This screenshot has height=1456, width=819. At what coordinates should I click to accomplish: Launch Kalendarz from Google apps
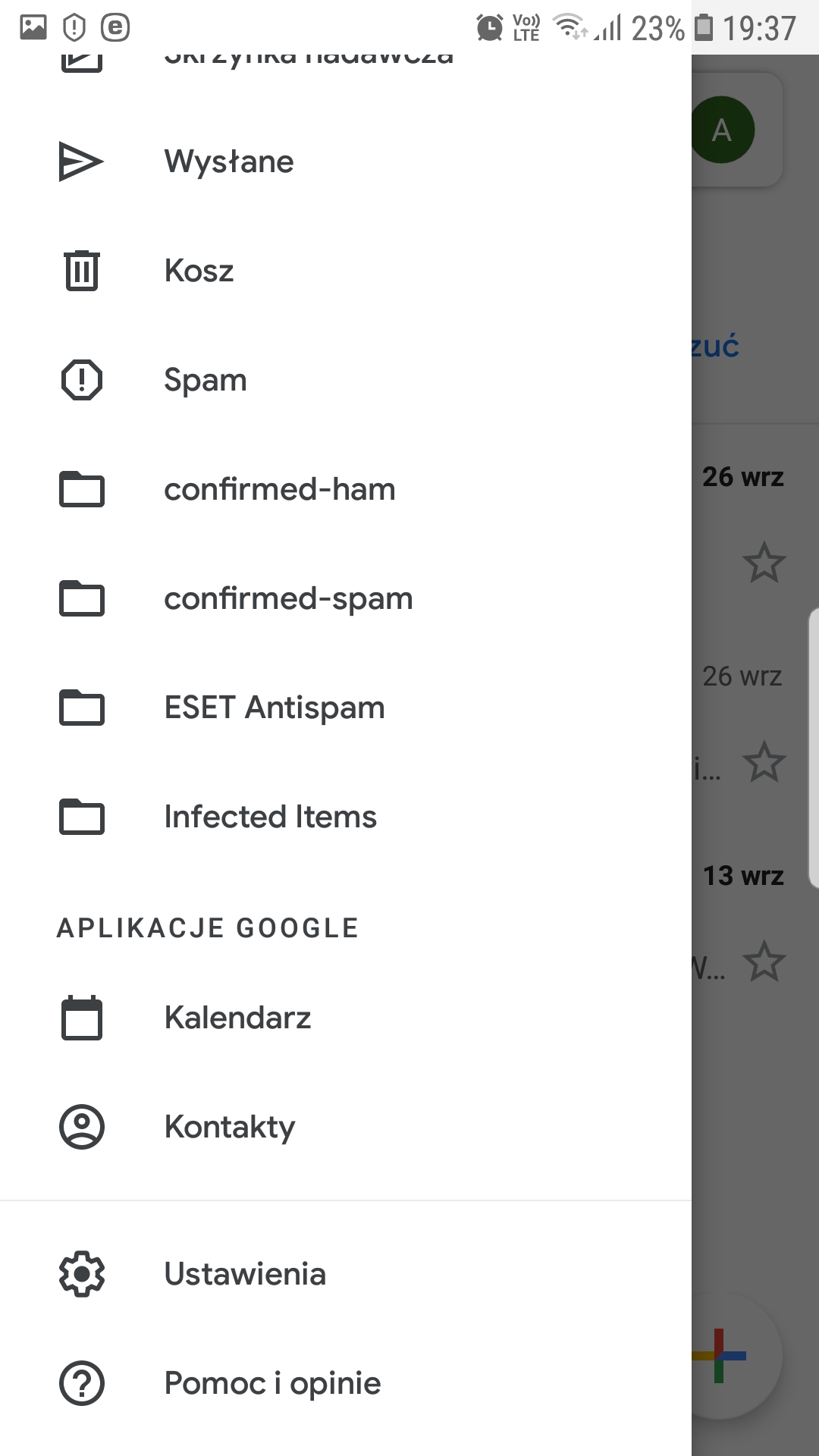346,1018
